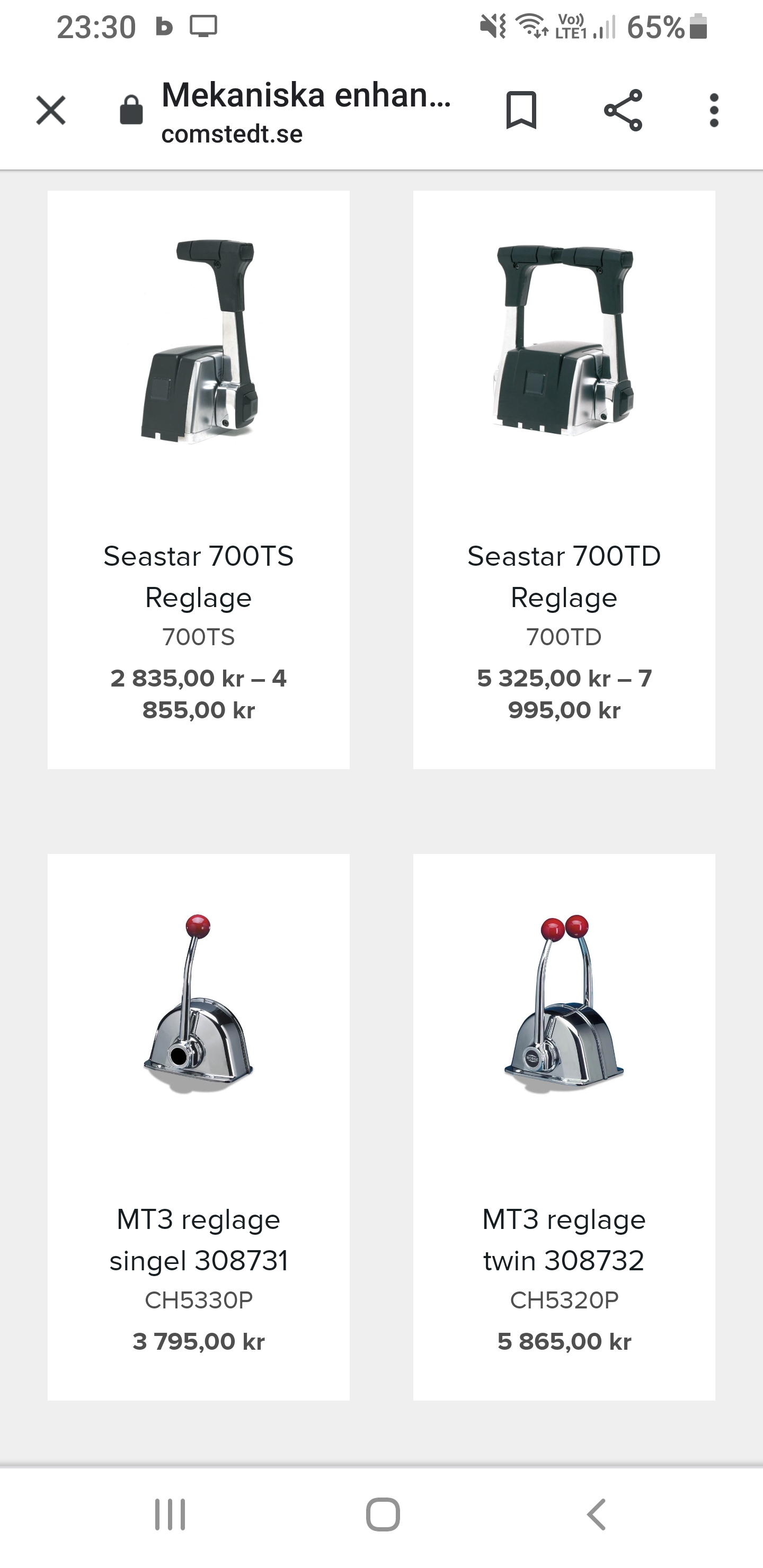The image size is (763, 1568).
Task: Go back with system back button
Action: click(596, 1514)
